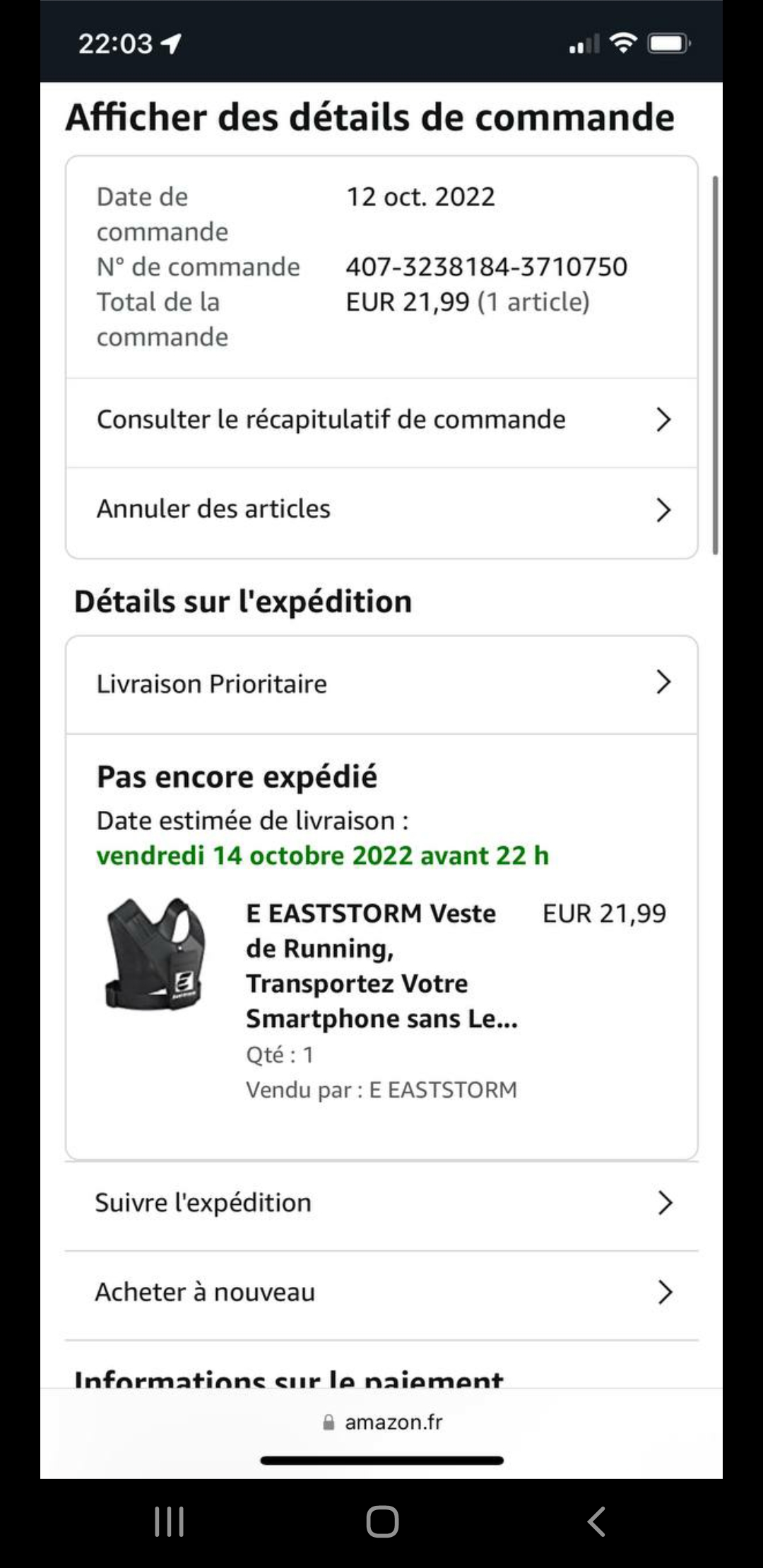Open E EASTSTORM Veste de Running product title

pyautogui.click(x=381, y=966)
